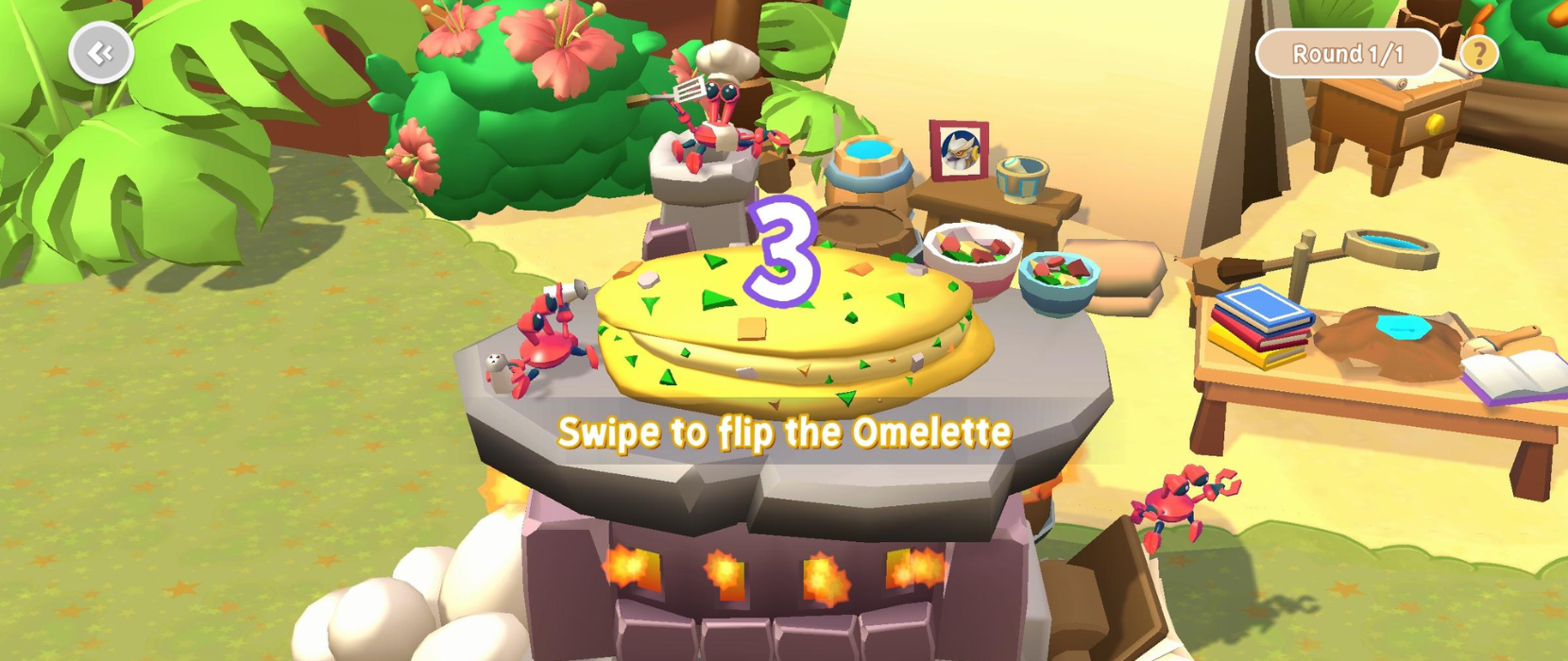This screenshot has height=661, width=1568.
Task: Open the question mark help icon
Action: [x=1478, y=54]
